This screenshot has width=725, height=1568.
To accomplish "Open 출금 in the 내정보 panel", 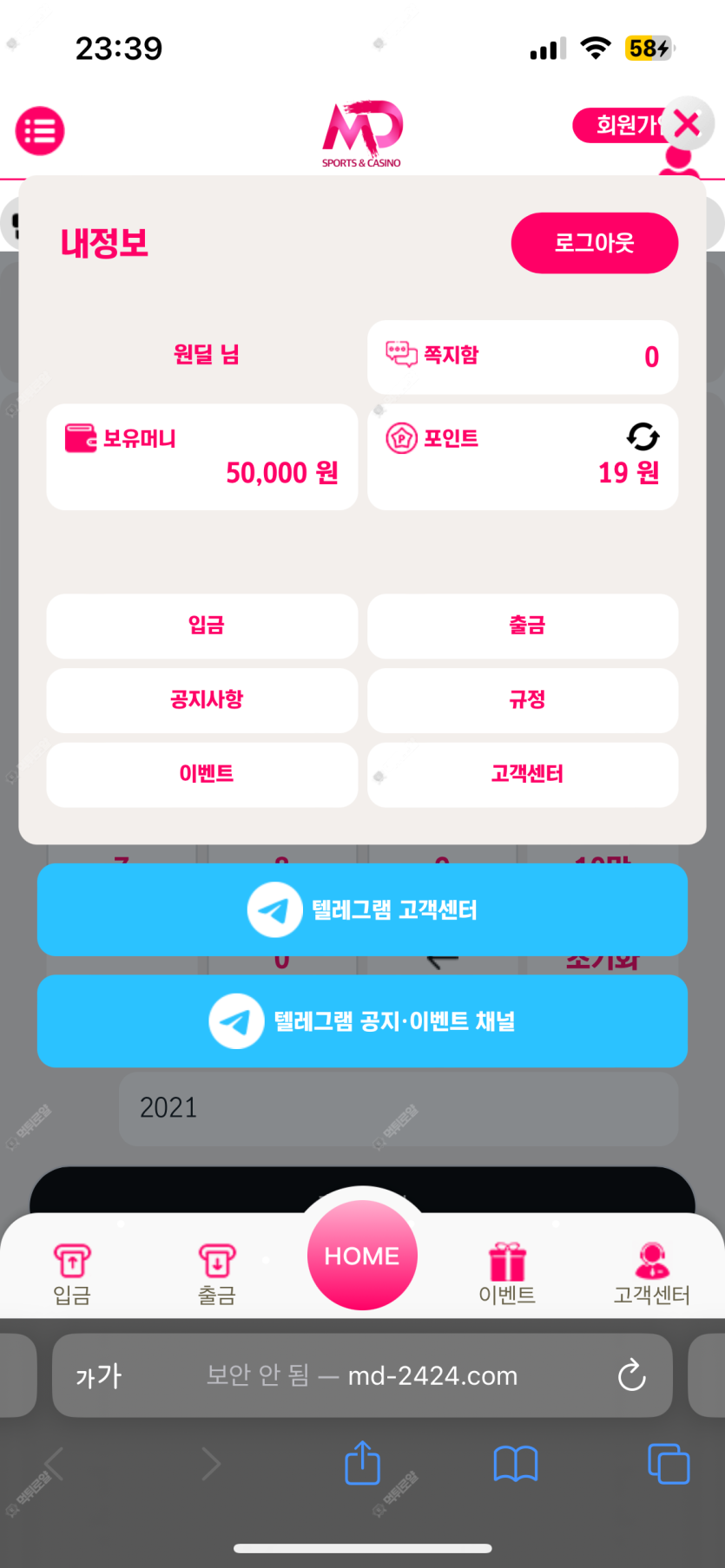I will (x=523, y=626).
